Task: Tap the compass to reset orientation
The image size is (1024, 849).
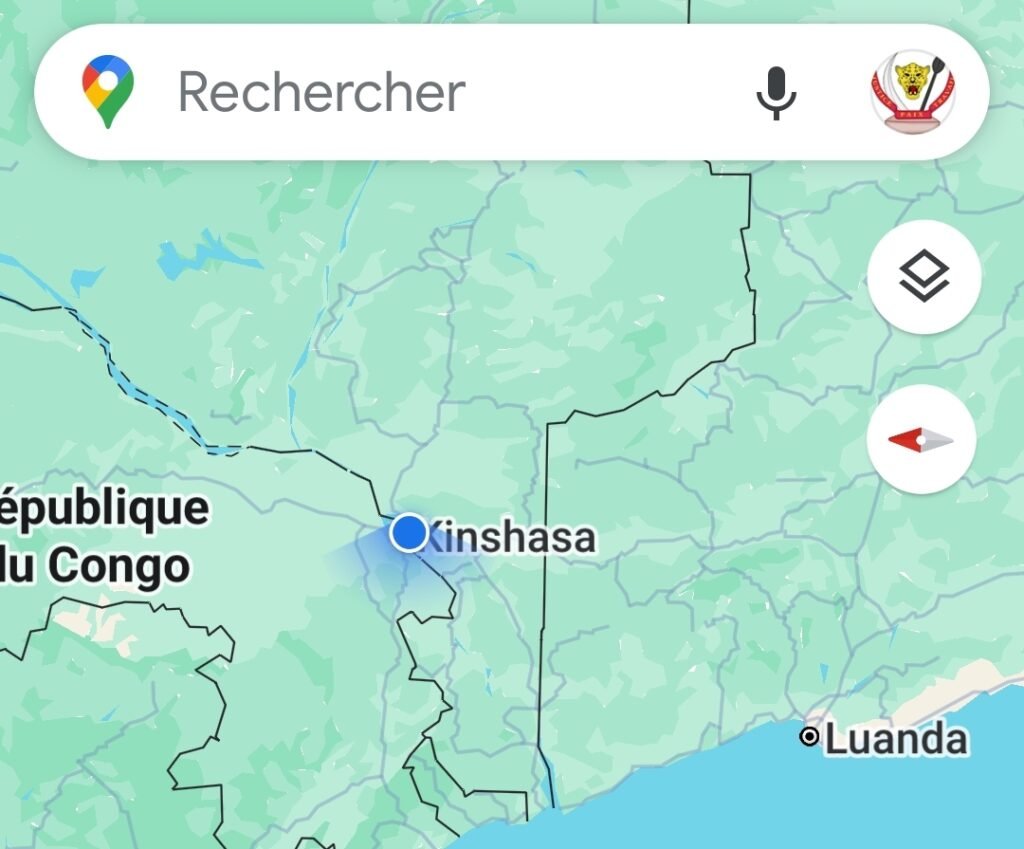Action: 921,439
